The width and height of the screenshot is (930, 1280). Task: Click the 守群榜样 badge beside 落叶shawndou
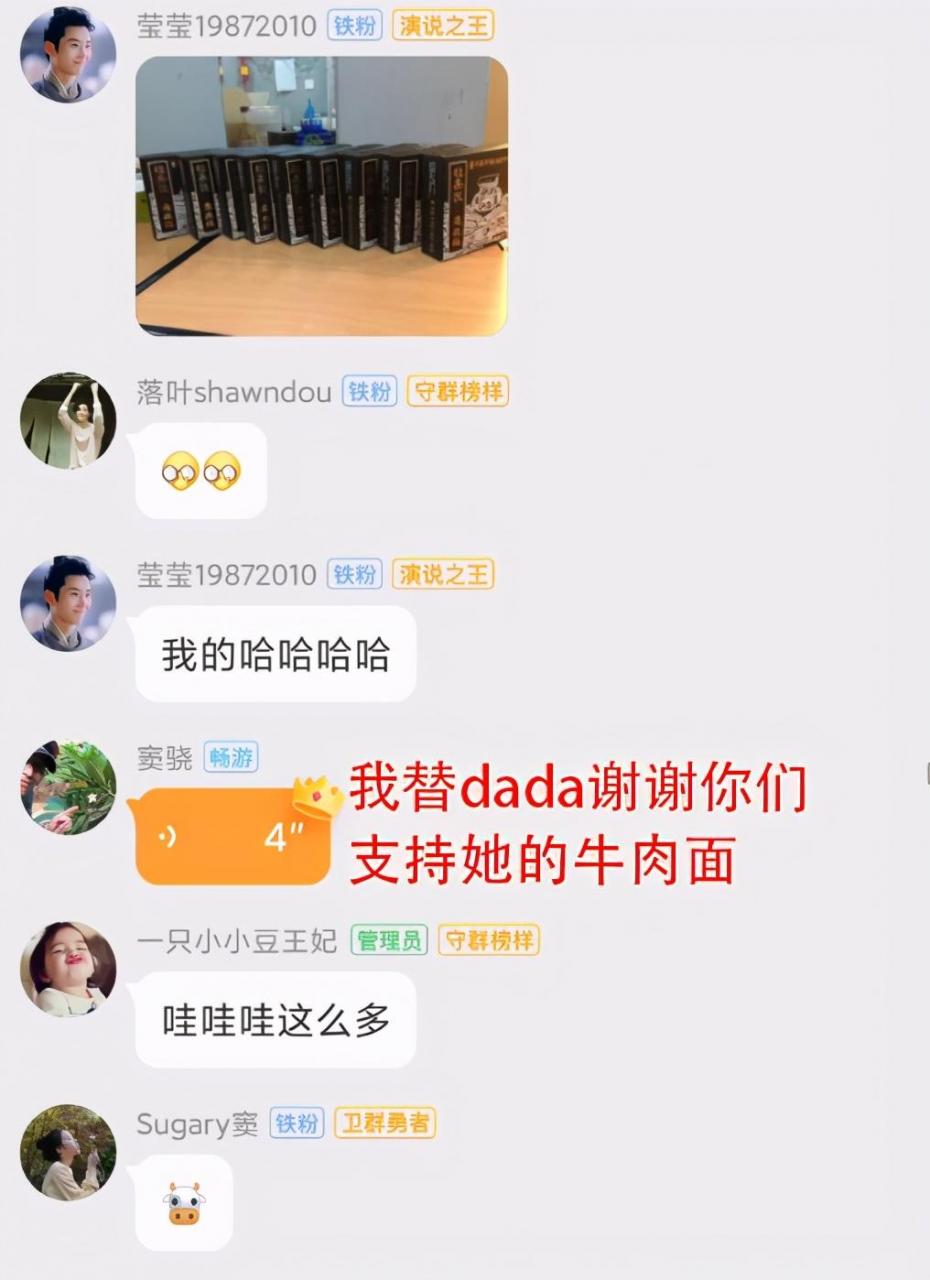tap(458, 392)
